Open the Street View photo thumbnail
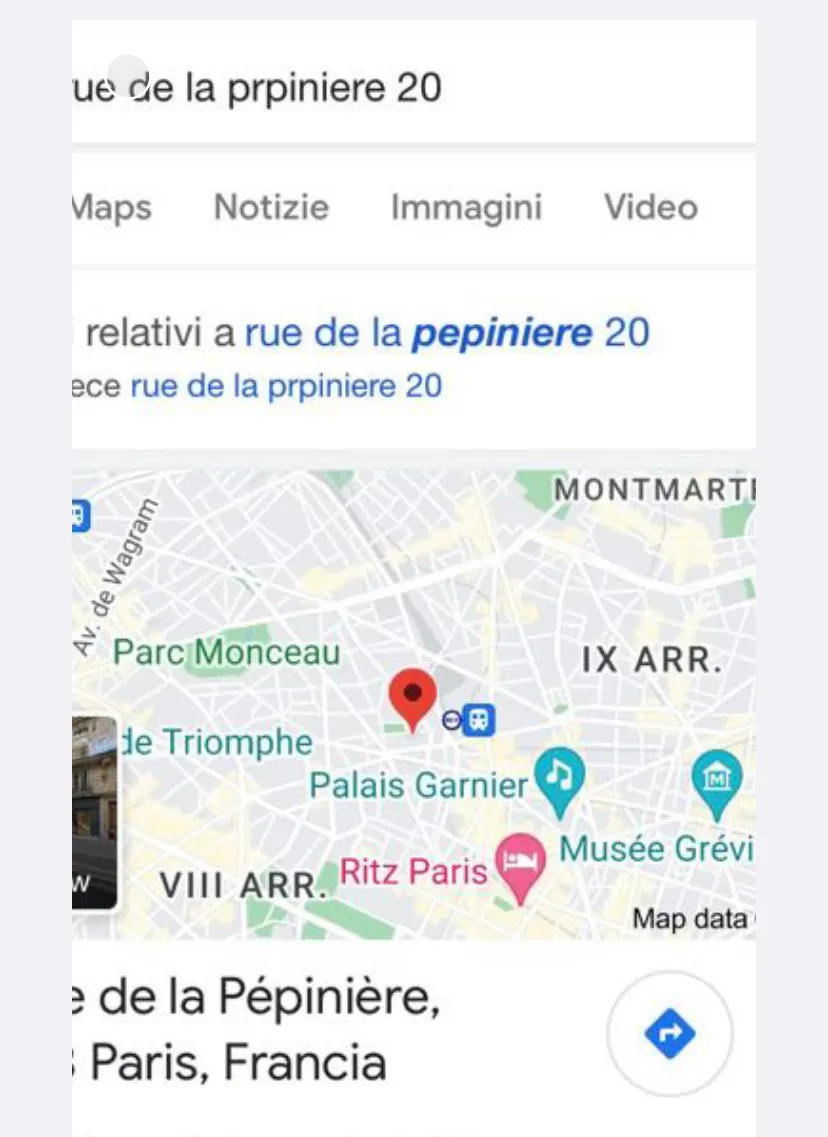 click(94, 811)
